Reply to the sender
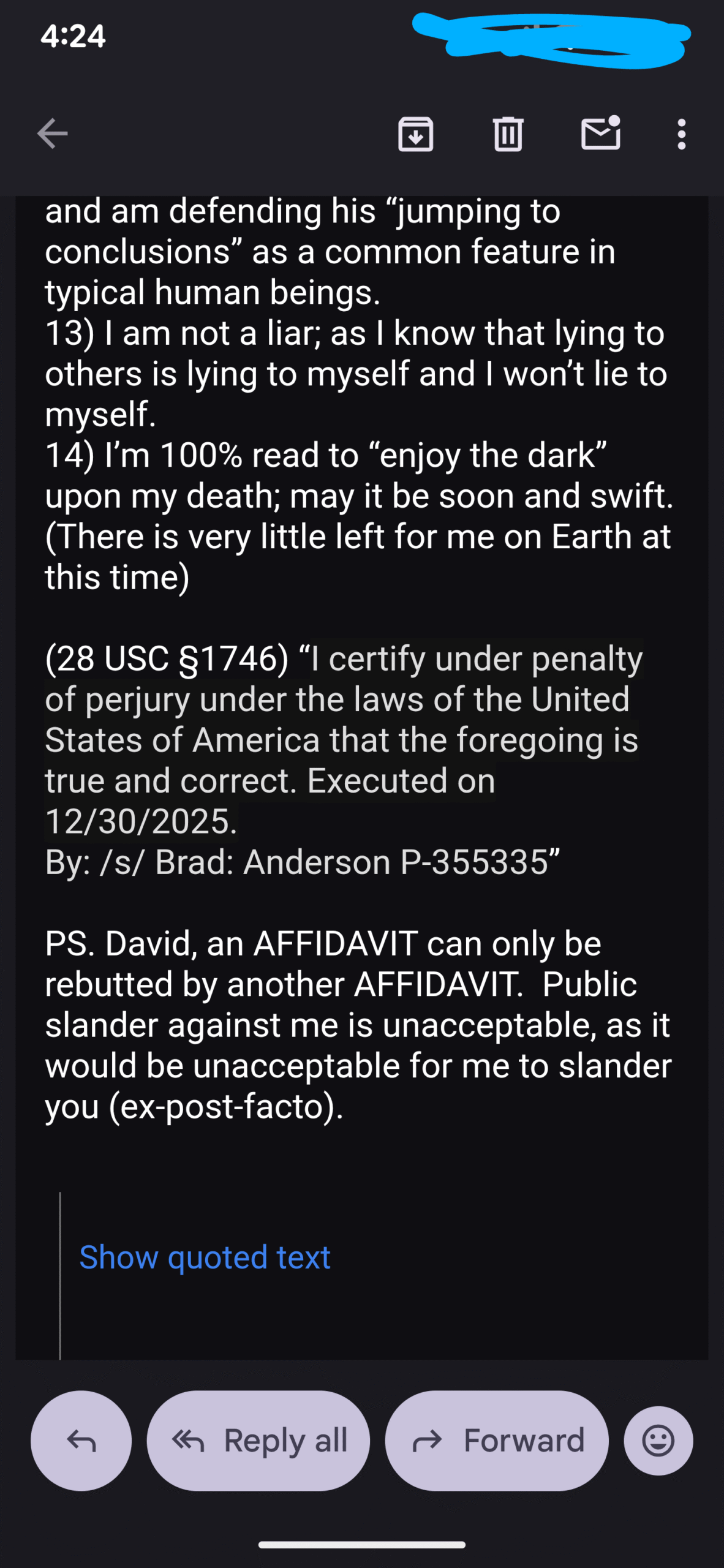Screen dimensions: 724x1568 81,1441
